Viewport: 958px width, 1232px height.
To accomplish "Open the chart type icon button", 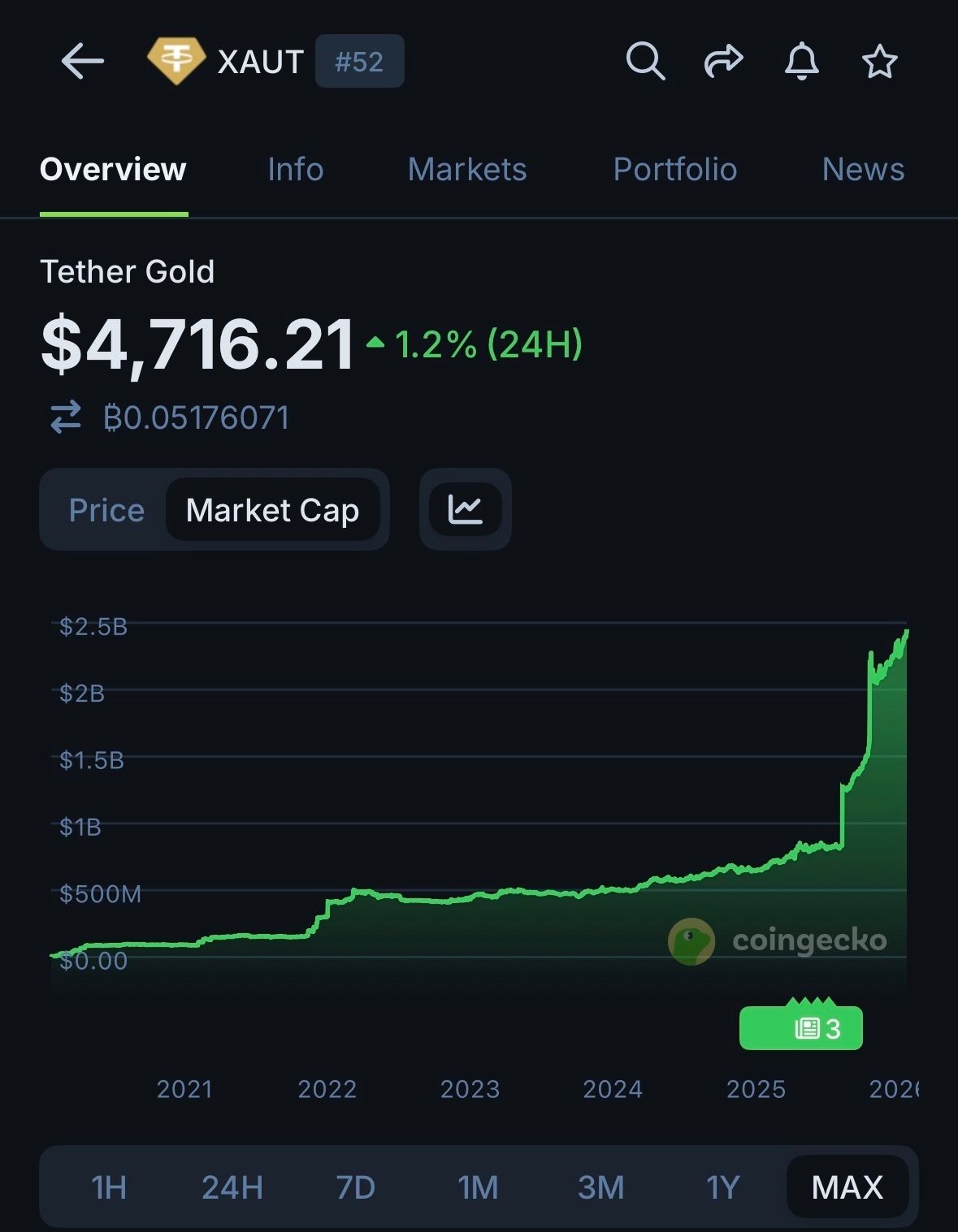I will click(466, 509).
